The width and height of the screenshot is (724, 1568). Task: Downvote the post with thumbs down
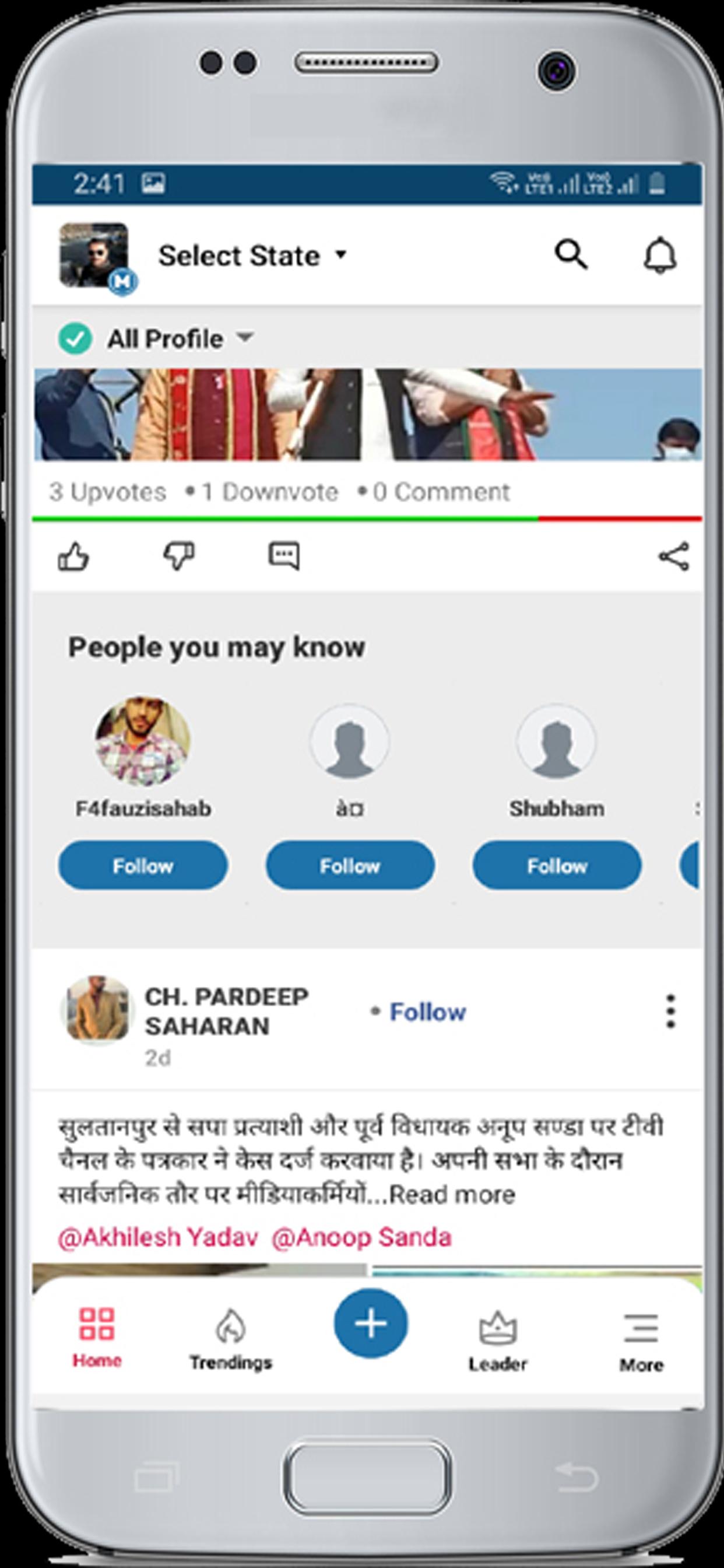(179, 556)
